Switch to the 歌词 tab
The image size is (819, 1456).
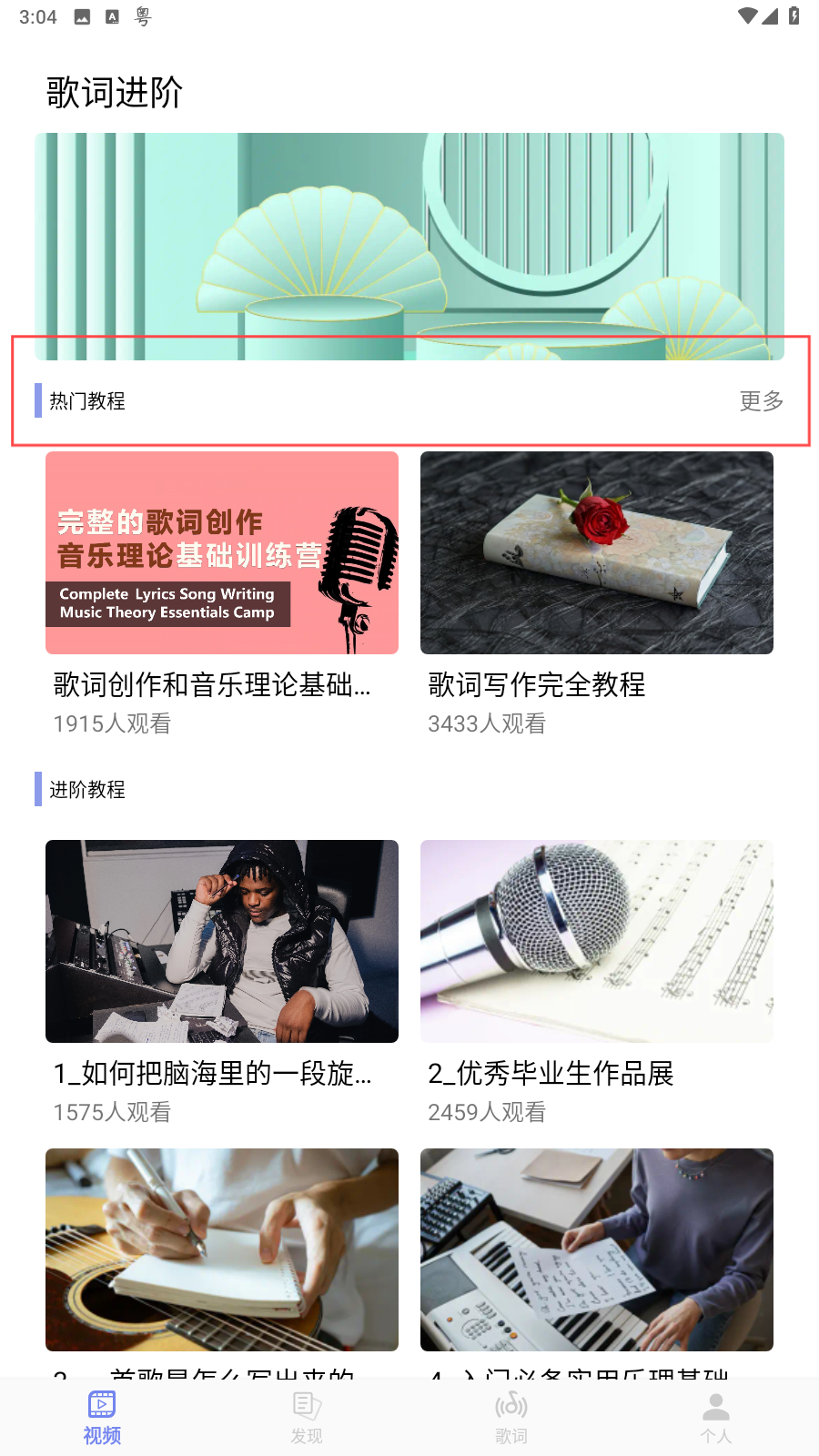[x=511, y=1417]
